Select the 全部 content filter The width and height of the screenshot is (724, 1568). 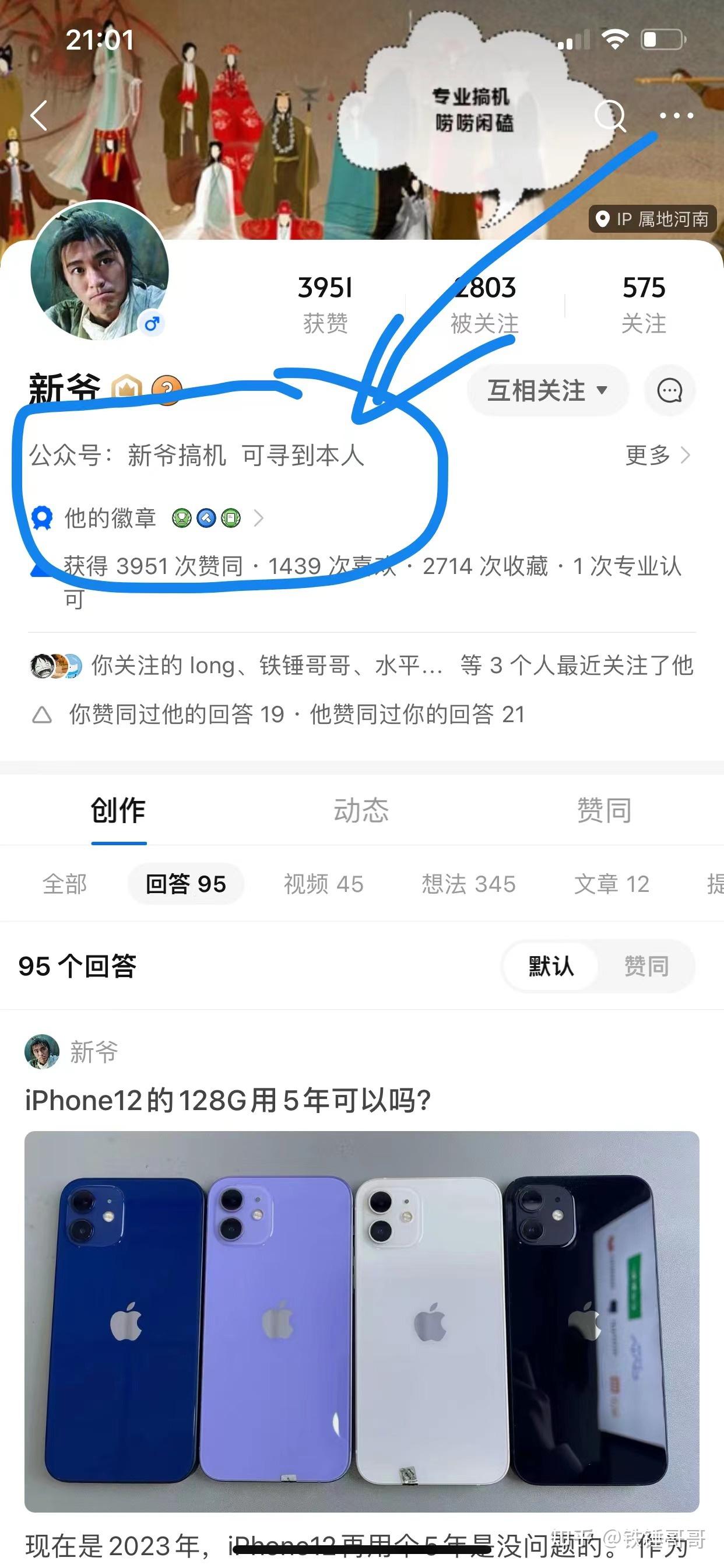(x=65, y=883)
